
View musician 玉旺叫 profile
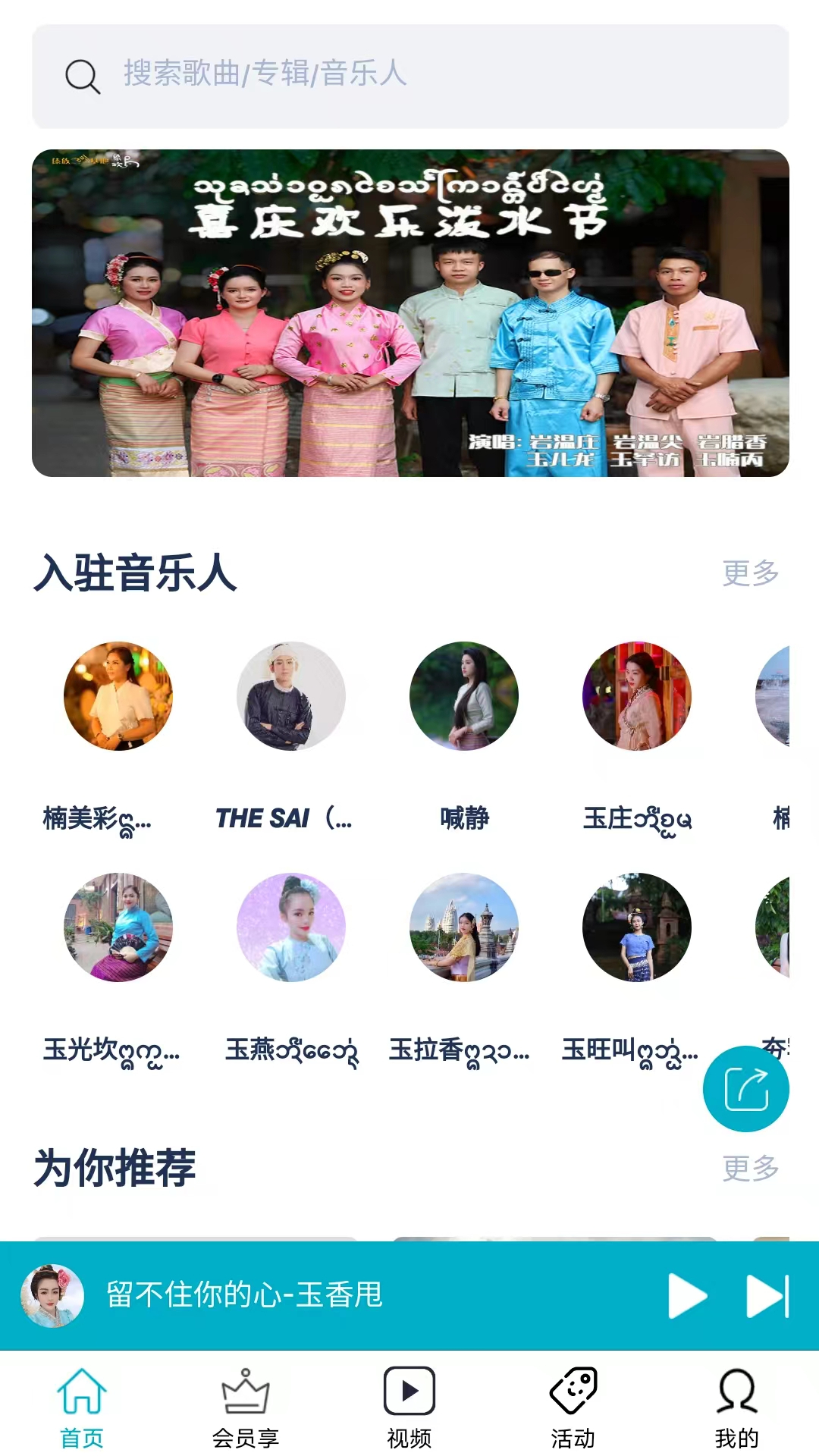click(637, 927)
